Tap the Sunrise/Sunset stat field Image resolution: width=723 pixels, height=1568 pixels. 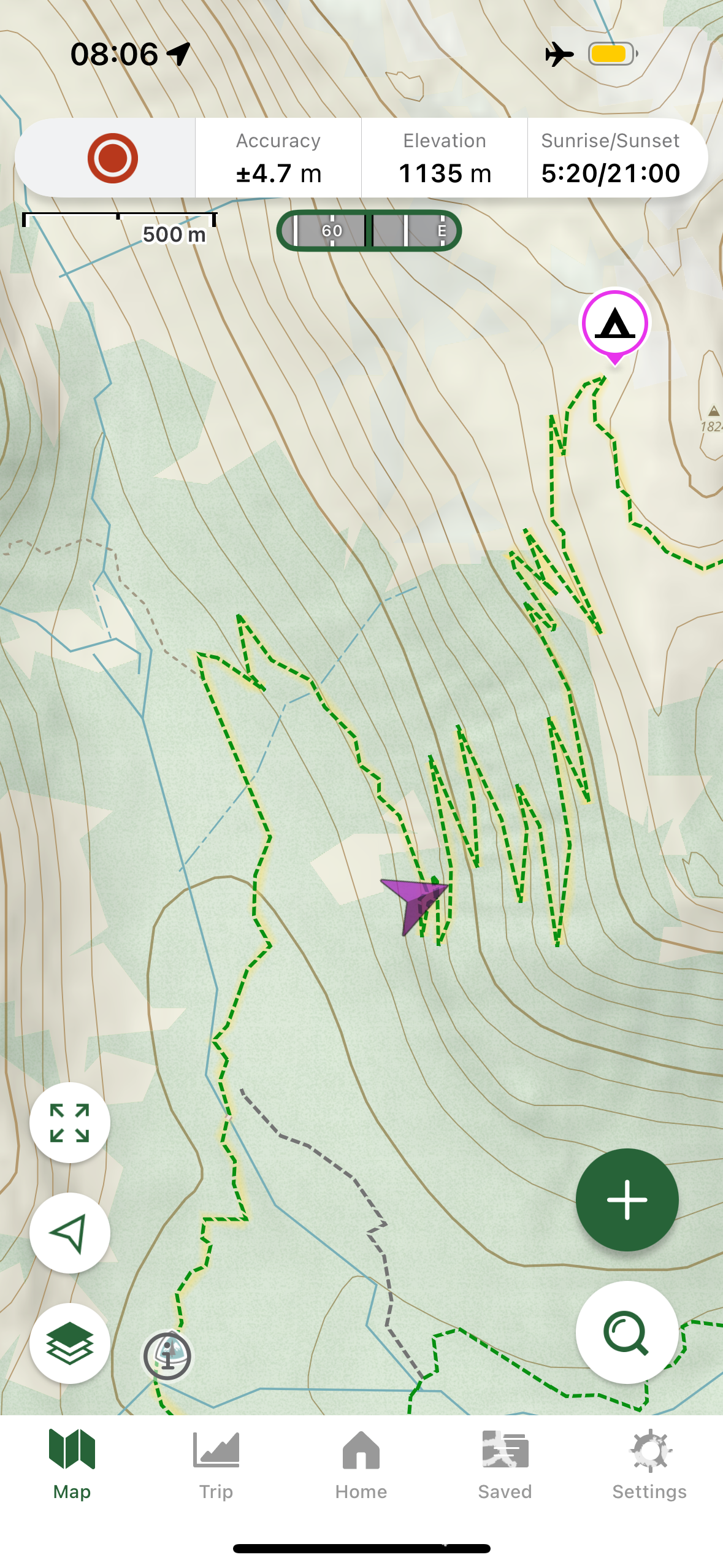point(610,158)
